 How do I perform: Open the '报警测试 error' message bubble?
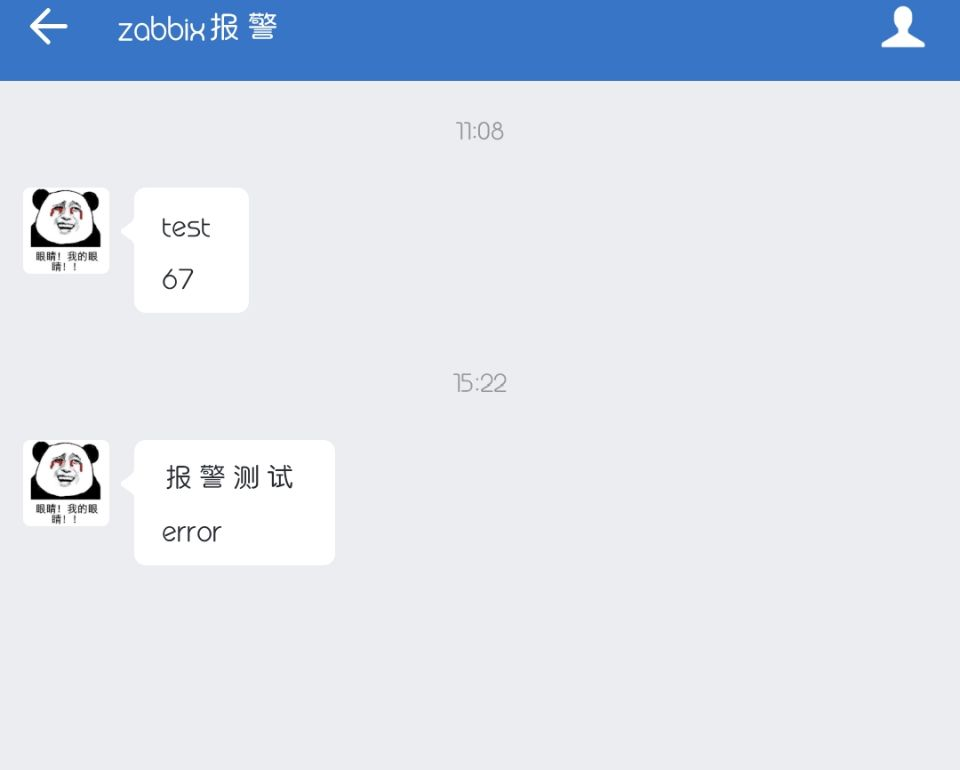coord(234,503)
